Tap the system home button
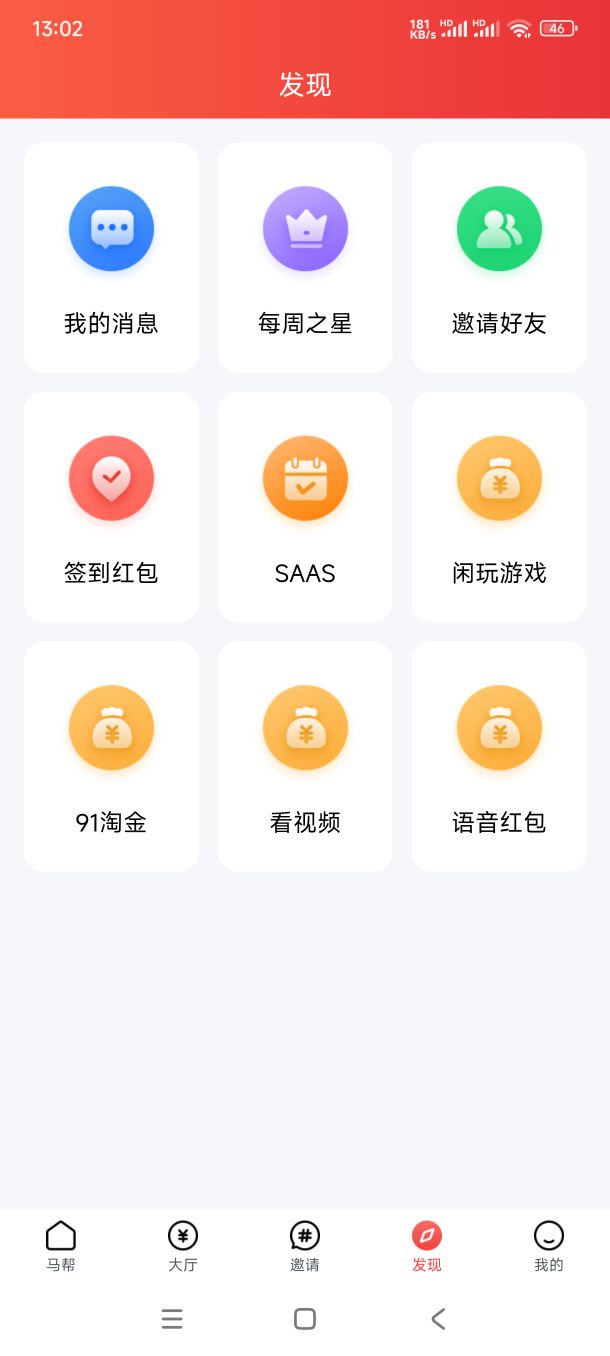Image resolution: width=610 pixels, height=1356 pixels. [305, 1319]
